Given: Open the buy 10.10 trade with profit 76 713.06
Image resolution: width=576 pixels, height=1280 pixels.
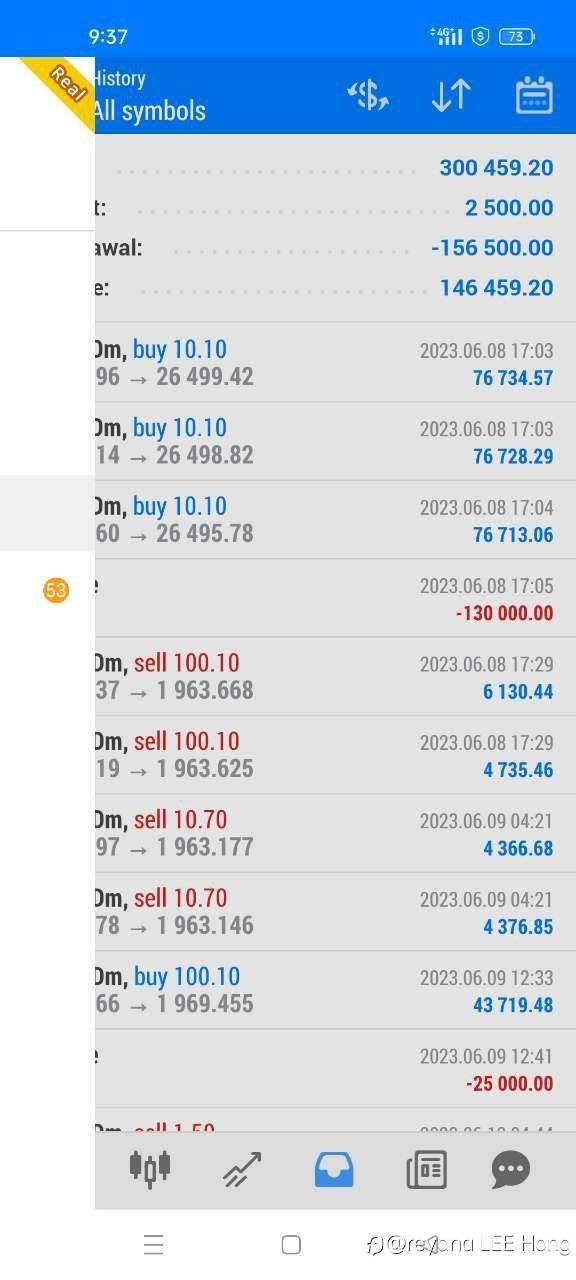Looking at the screenshot, I should click(x=335, y=519).
